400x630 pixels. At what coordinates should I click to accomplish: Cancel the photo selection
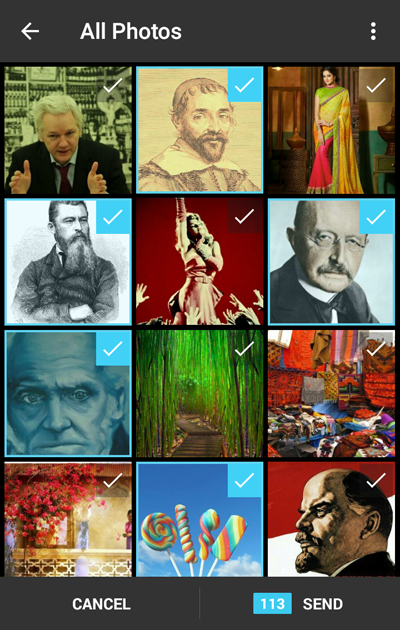click(101, 604)
